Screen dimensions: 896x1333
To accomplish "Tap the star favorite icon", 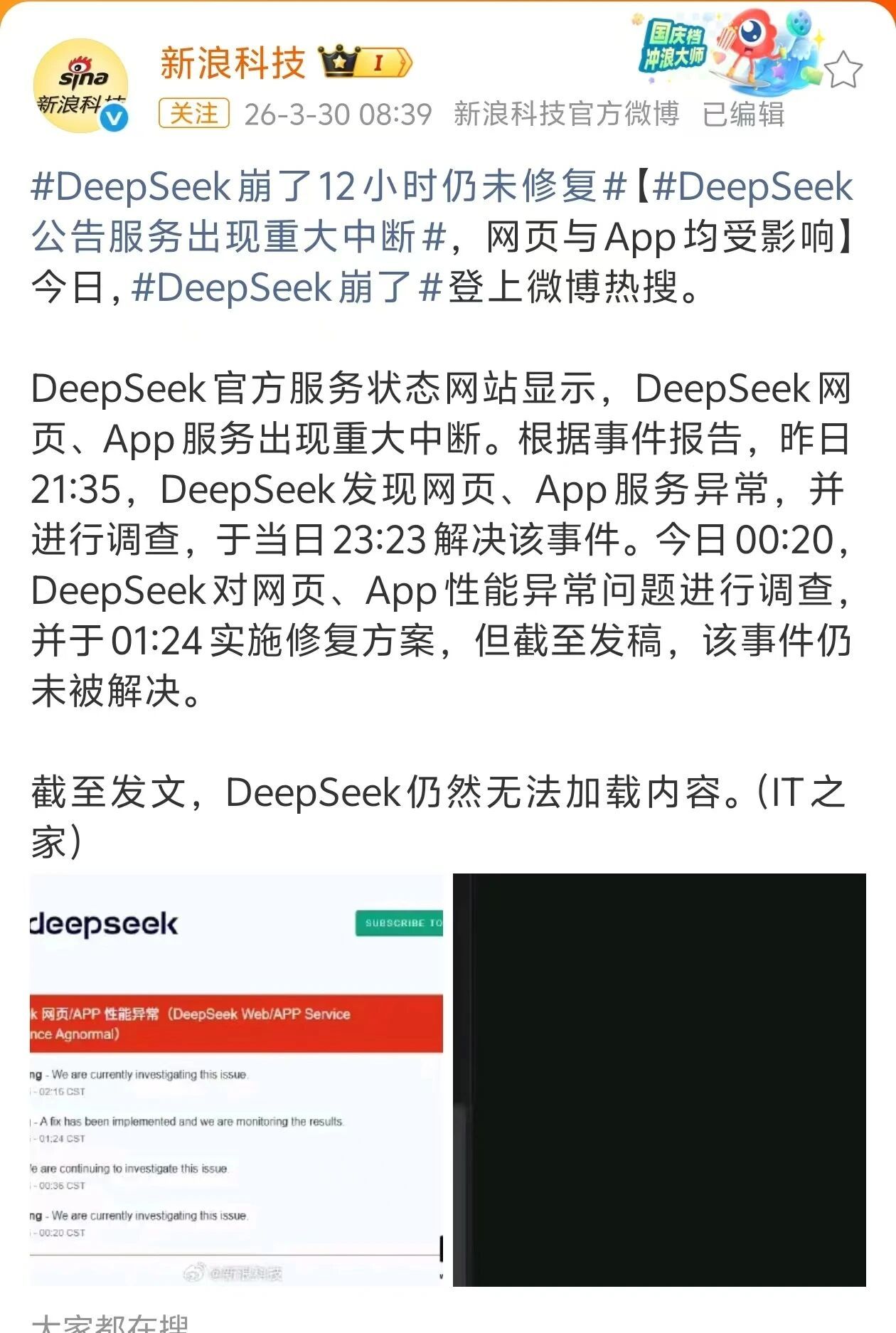I will click(x=843, y=70).
